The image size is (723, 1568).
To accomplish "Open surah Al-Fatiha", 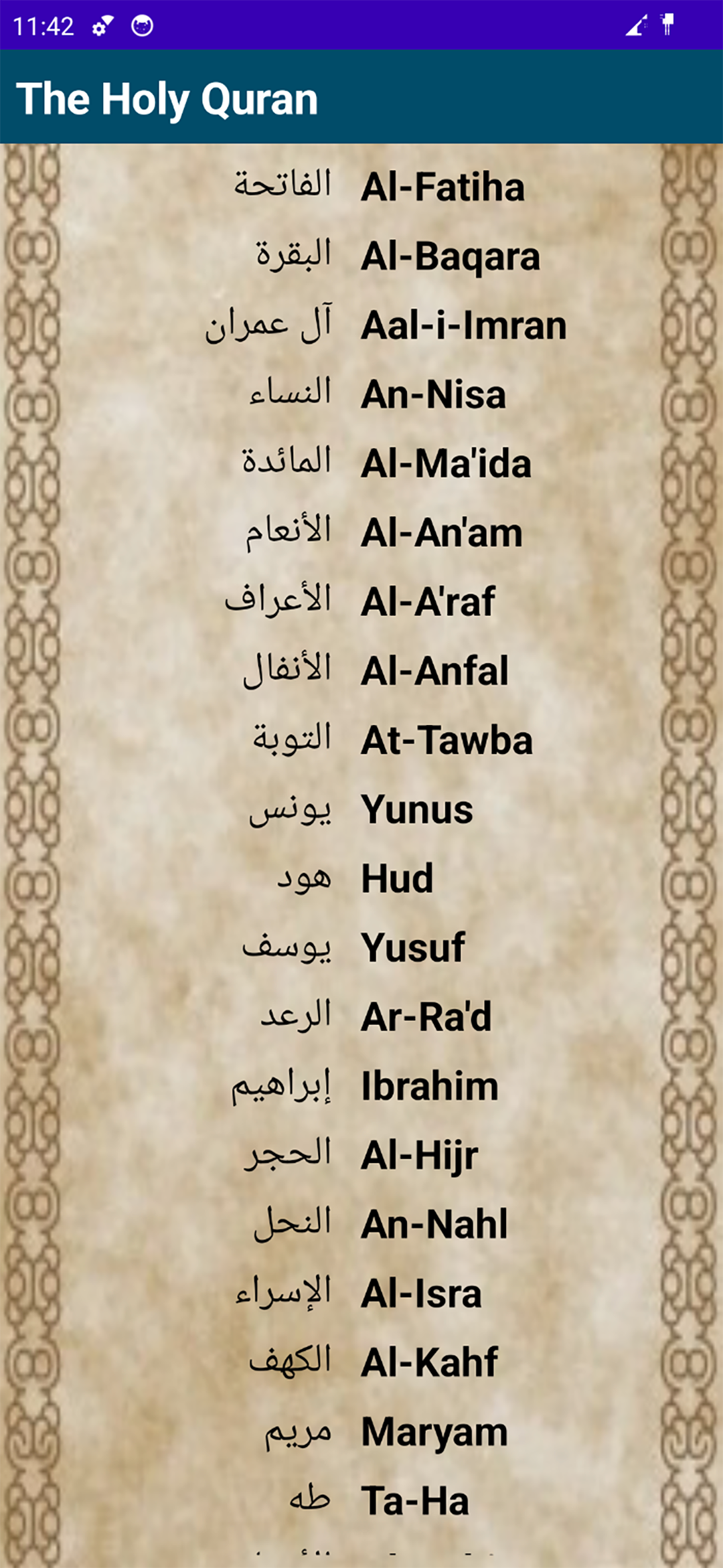I will coord(361,186).
